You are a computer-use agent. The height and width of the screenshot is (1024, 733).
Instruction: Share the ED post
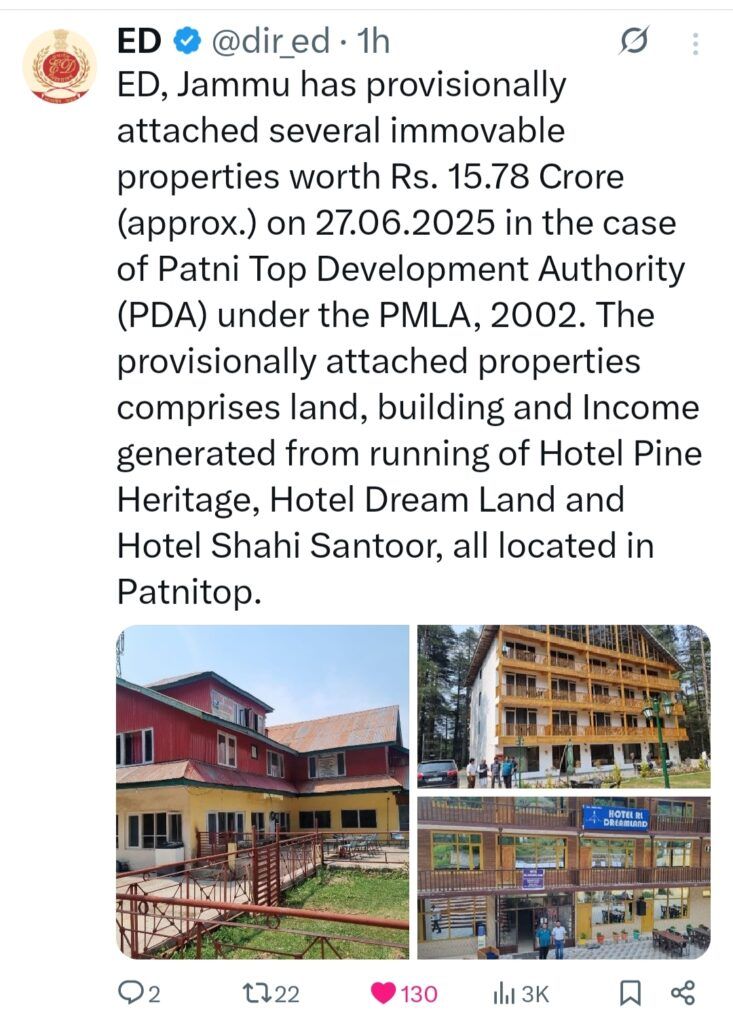click(683, 992)
